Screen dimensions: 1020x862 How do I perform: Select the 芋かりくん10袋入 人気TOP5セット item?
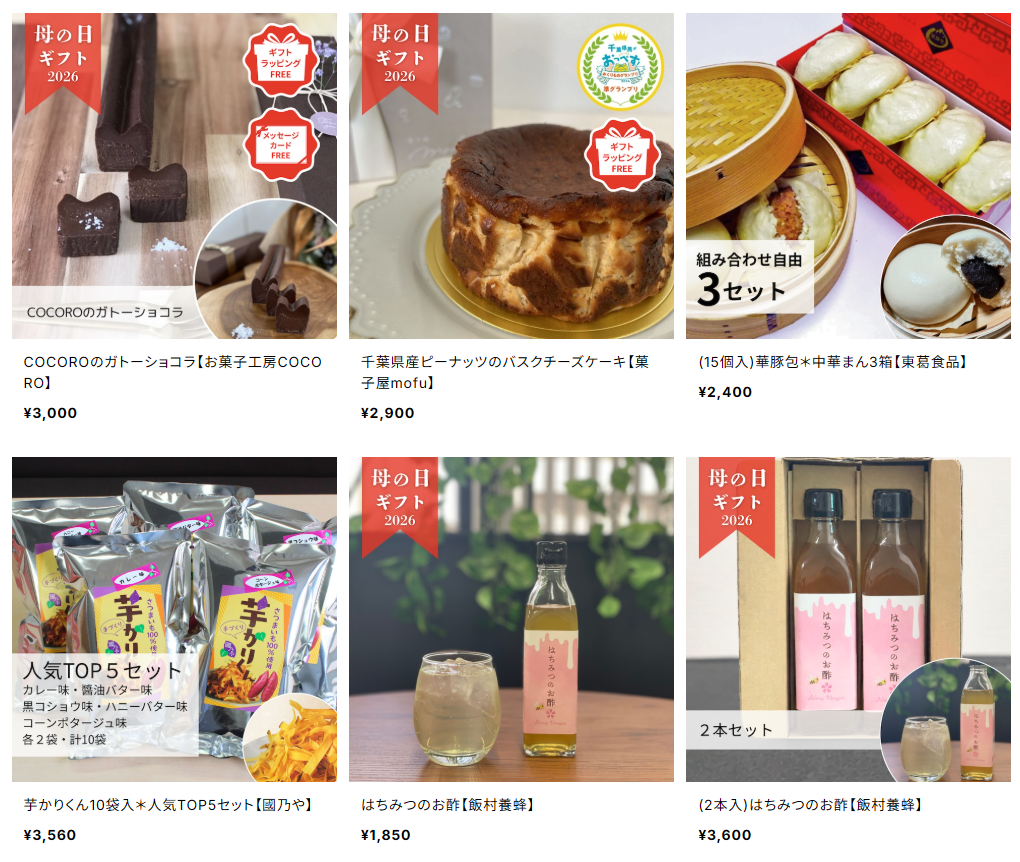pyautogui.click(x=174, y=620)
